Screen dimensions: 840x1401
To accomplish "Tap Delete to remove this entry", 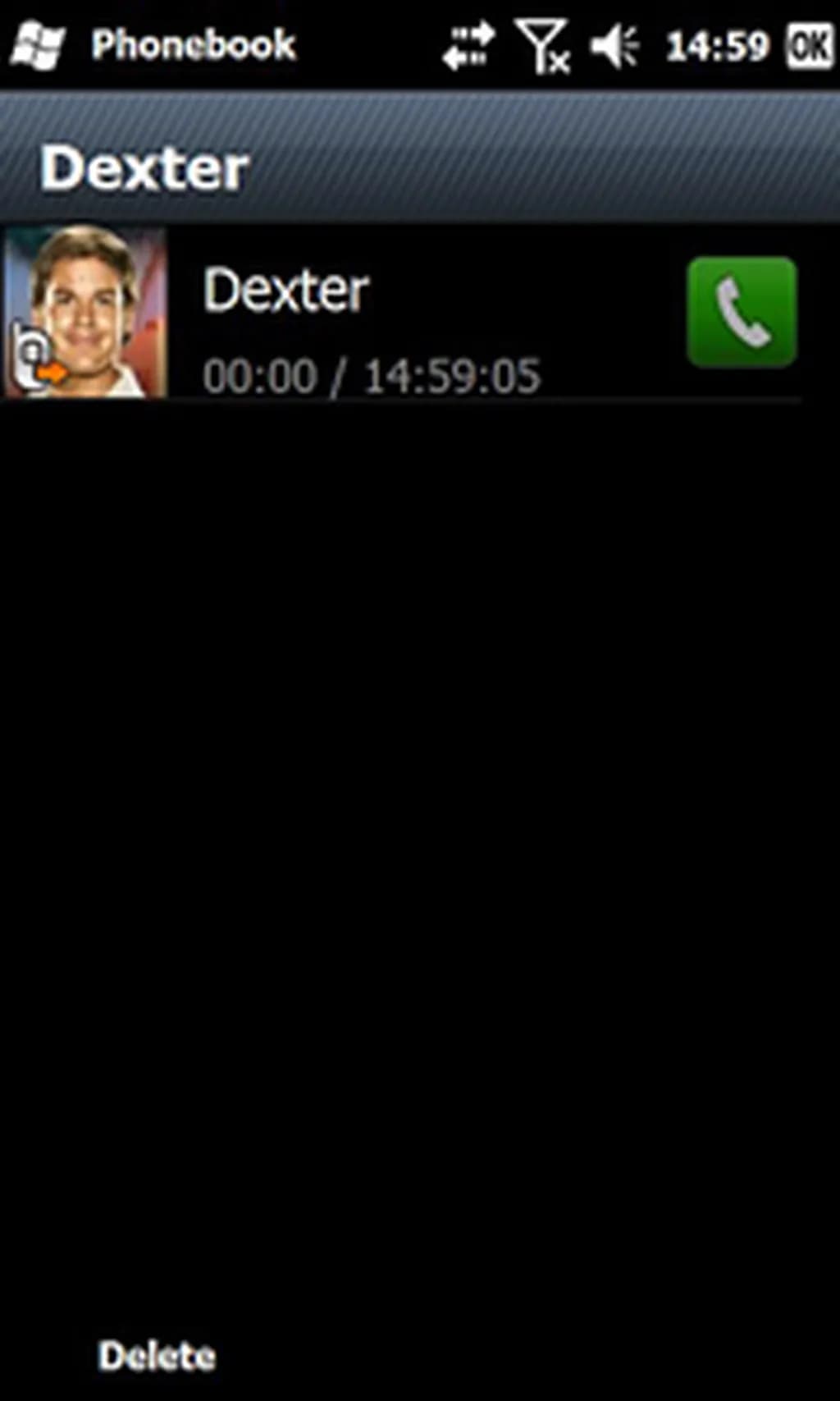I will tap(157, 1355).
